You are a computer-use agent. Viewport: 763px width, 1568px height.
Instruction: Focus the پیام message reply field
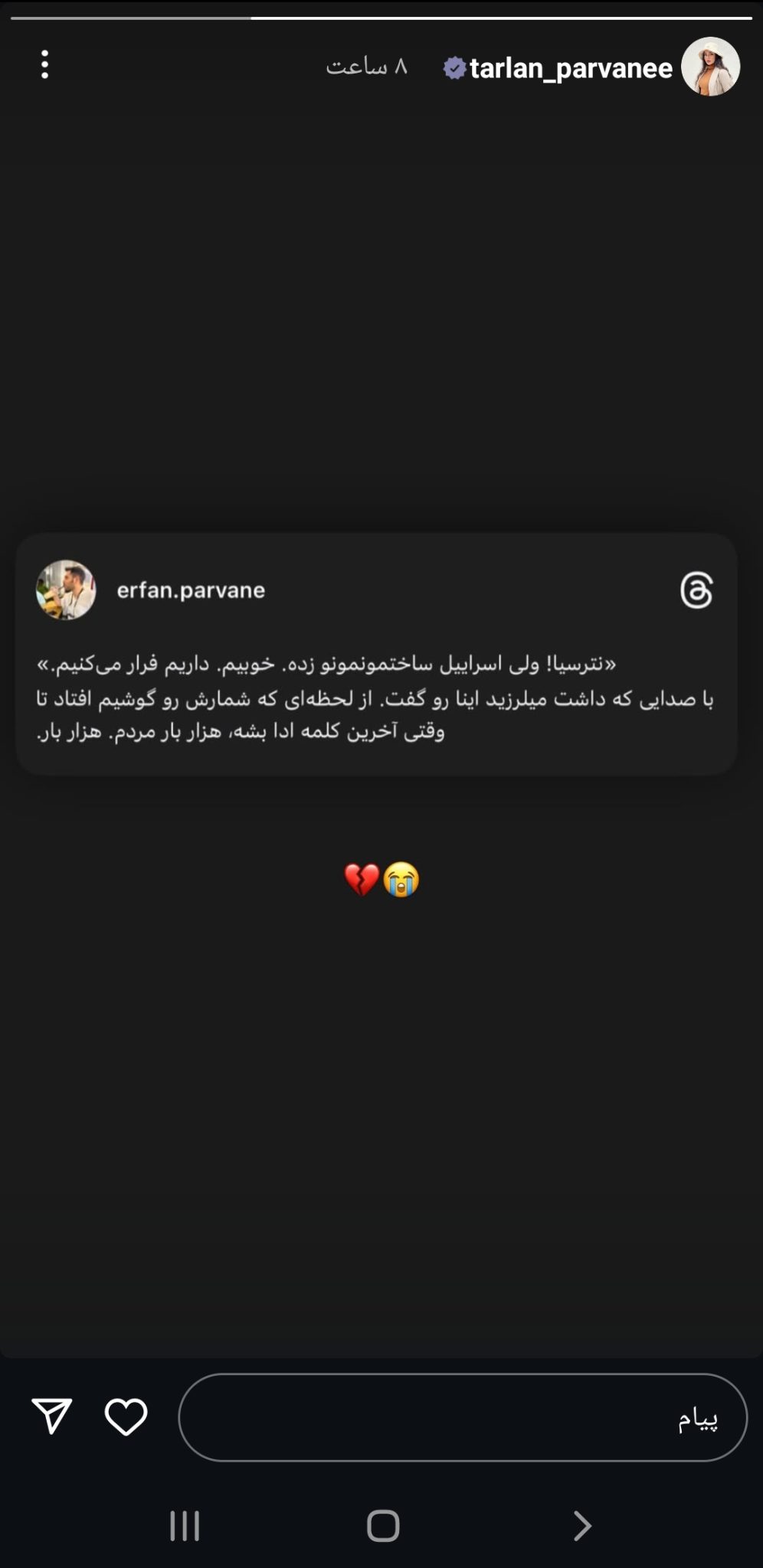[x=463, y=1417]
